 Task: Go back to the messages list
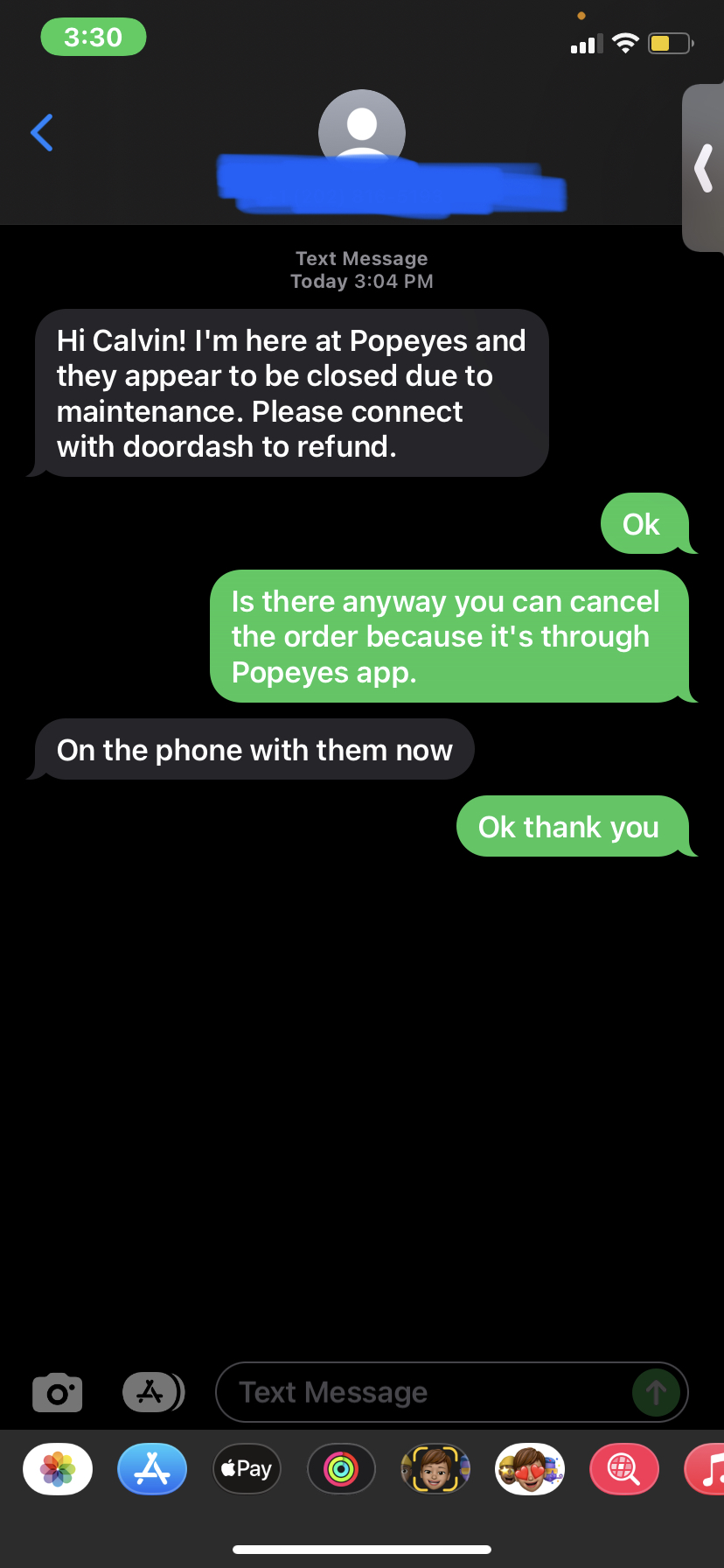point(42,133)
